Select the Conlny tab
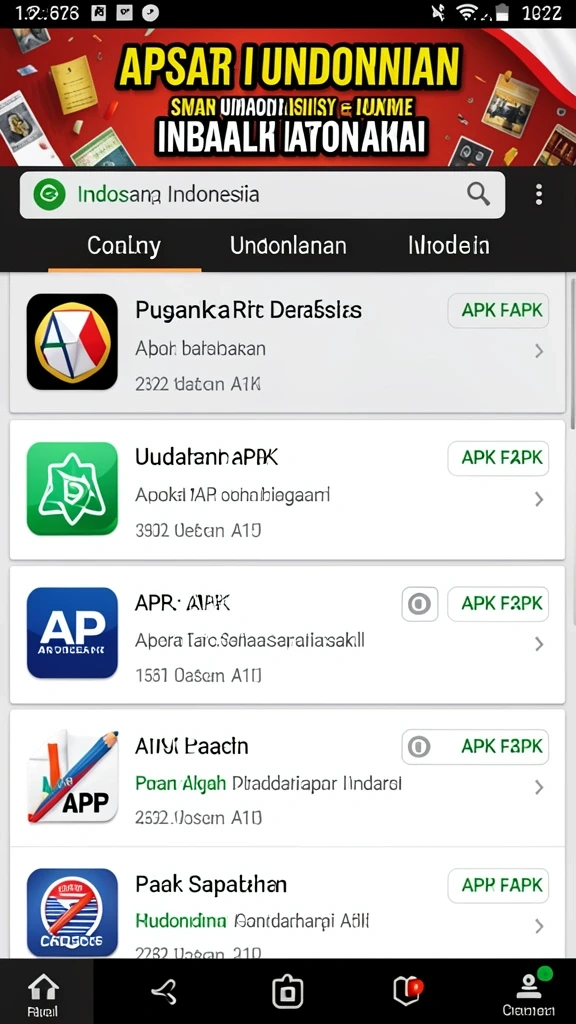 (x=124, y=246)
